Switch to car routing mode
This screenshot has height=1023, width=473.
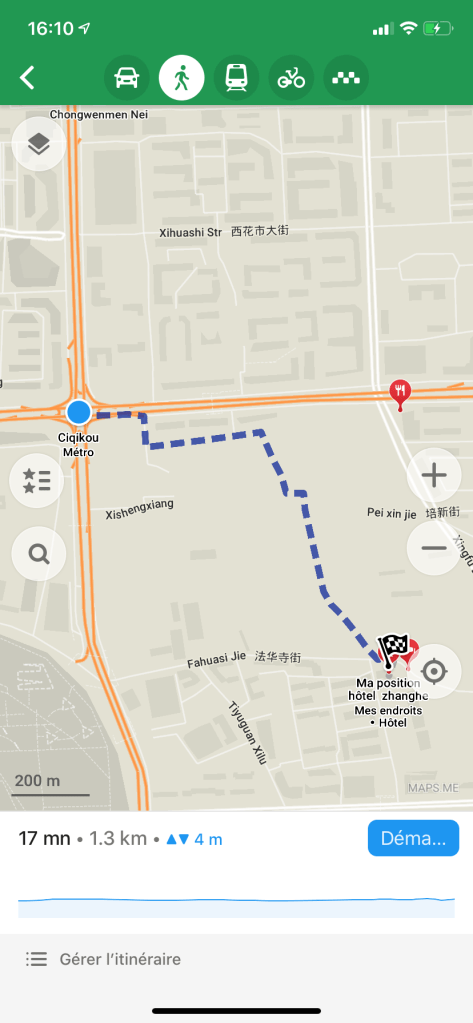tap(127, 78)
